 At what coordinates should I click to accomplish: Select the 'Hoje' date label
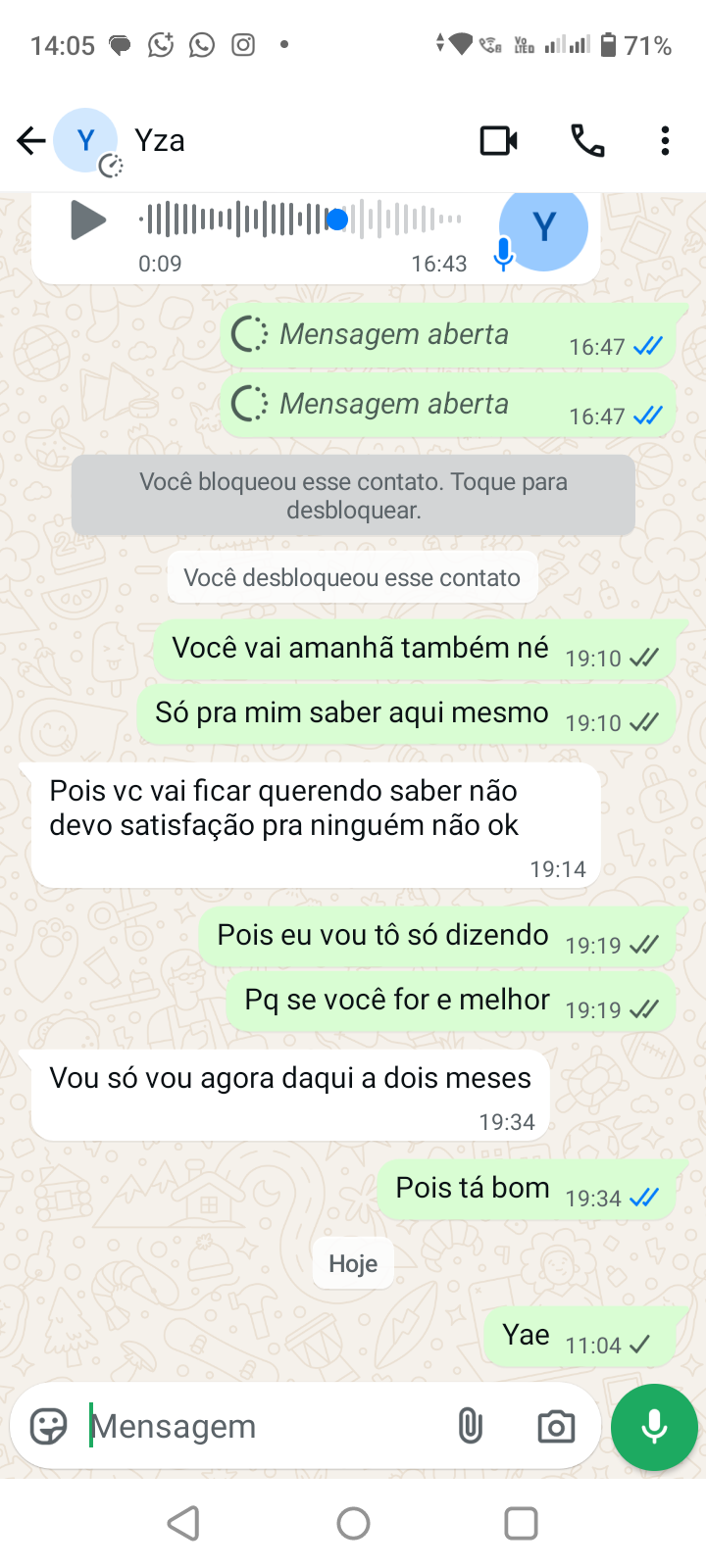click(x=352, y=1262)
